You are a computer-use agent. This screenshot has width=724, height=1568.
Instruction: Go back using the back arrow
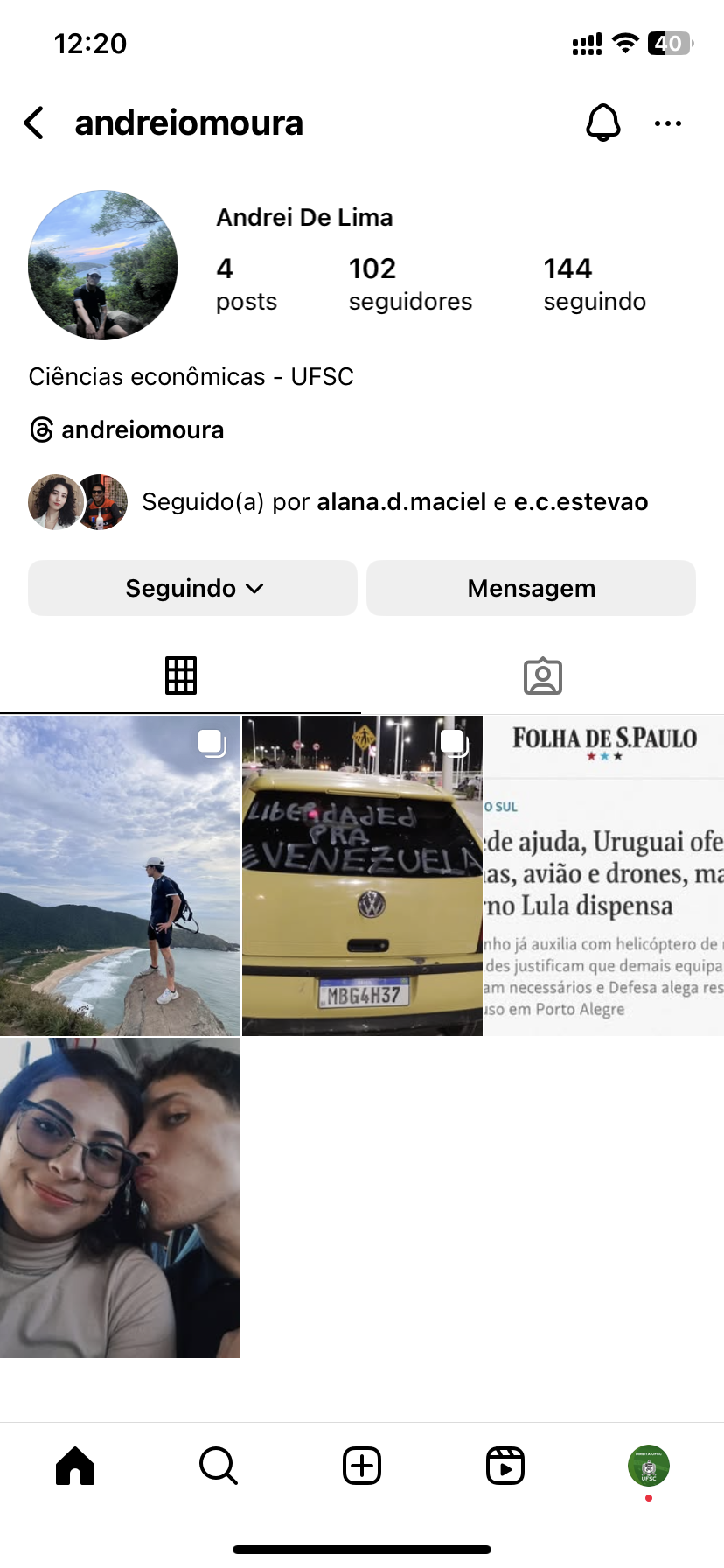tap(35, 123)
